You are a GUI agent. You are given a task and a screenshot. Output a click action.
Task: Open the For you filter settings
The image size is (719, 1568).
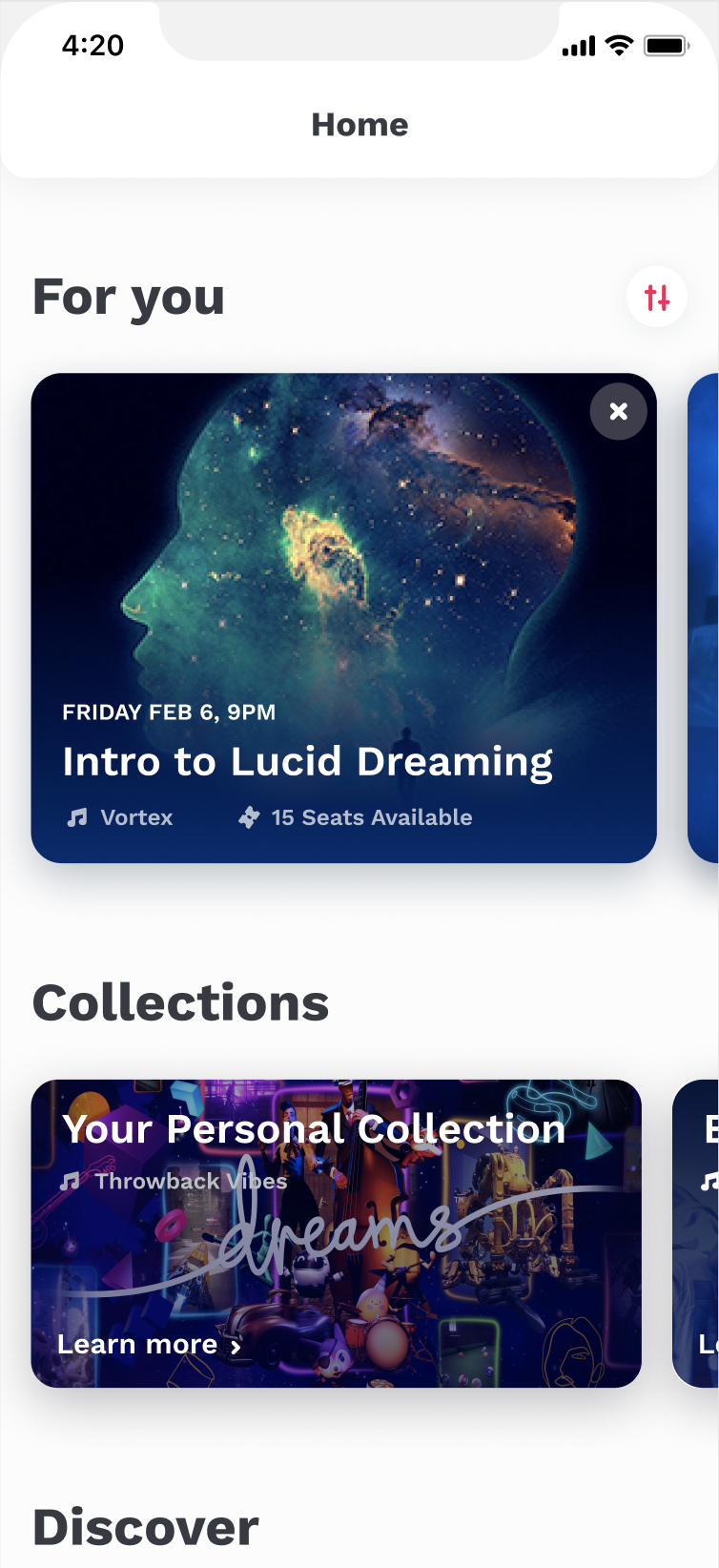click(x=657, y=298)
